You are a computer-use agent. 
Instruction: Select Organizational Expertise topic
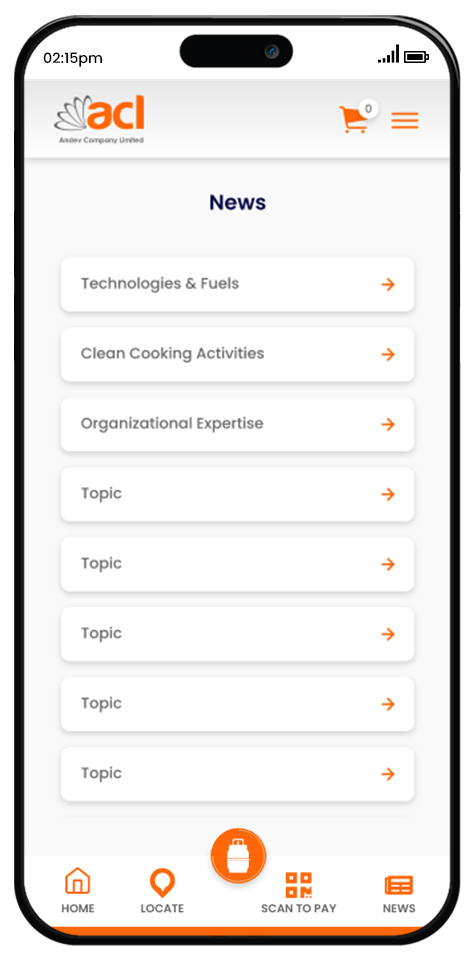point(238,424)
